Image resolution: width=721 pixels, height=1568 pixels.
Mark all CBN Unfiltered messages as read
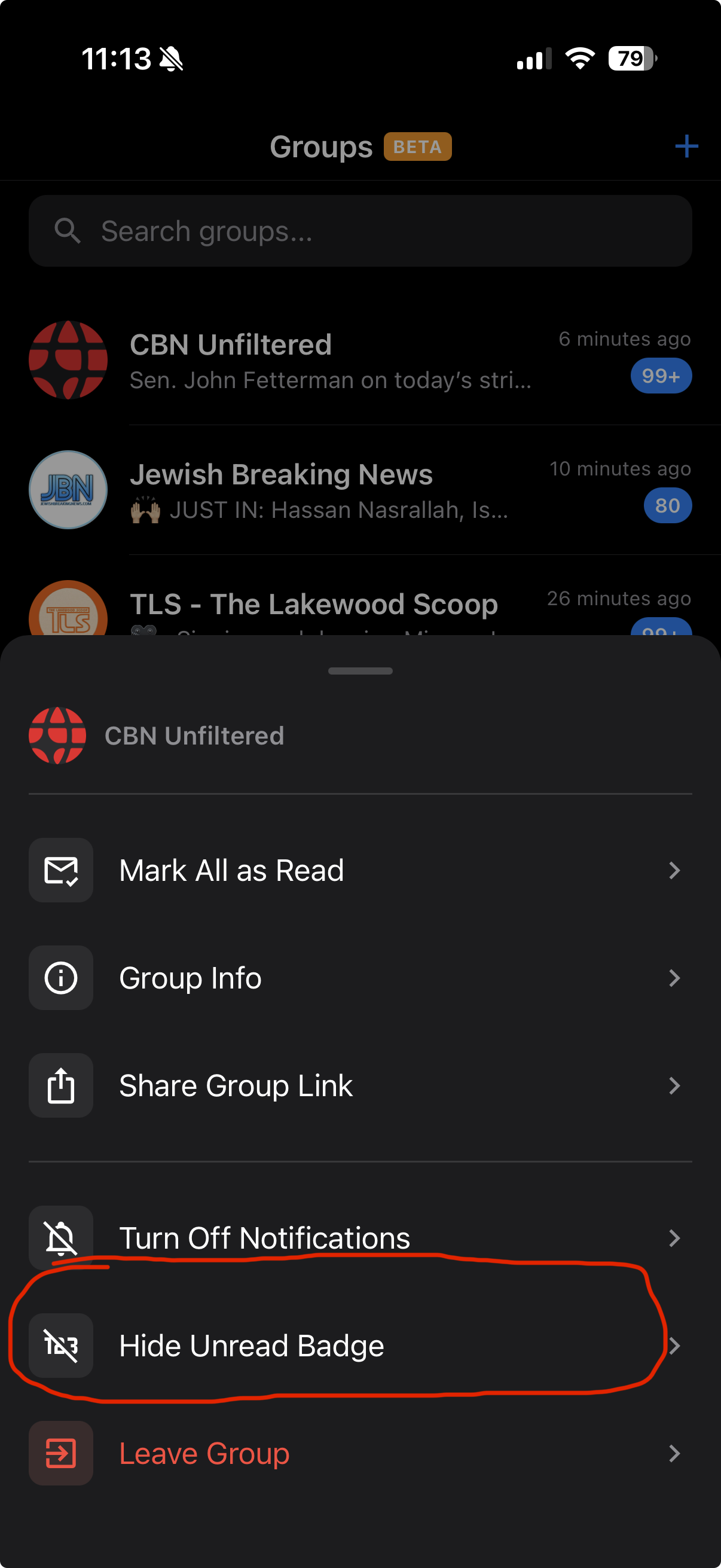tap(359, 870)
